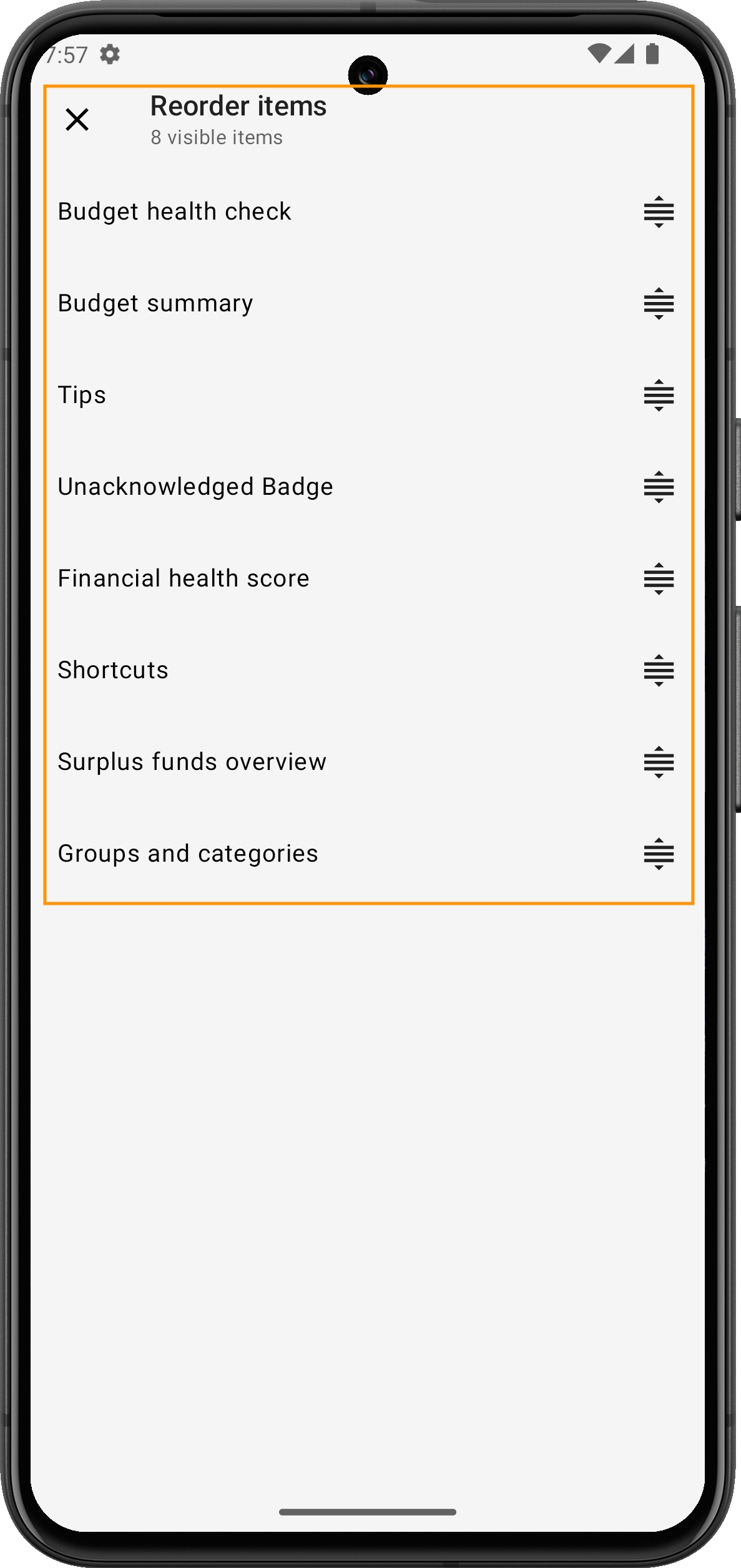Tap the reorder handle for Budget health check

659,212
